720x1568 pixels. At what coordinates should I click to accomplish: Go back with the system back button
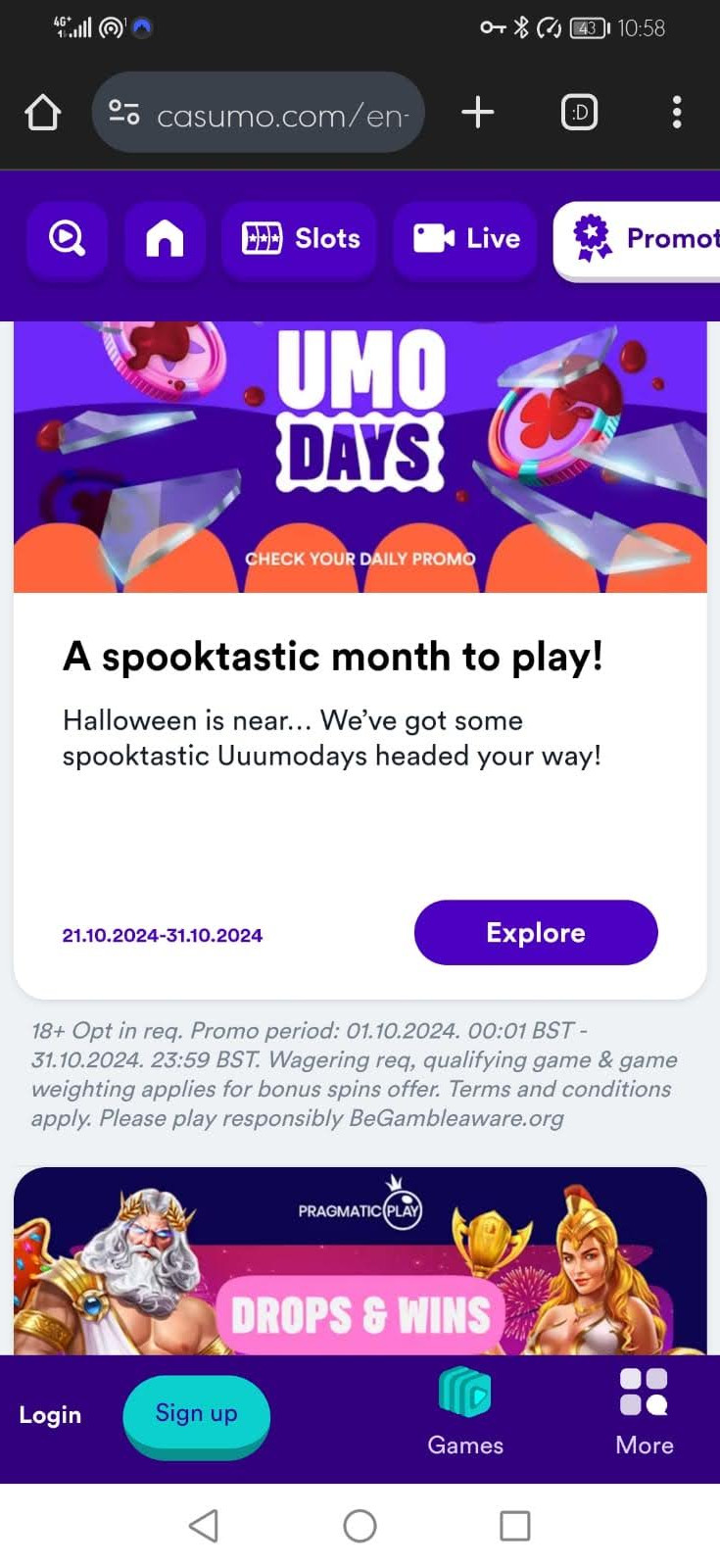point(204,1525)
